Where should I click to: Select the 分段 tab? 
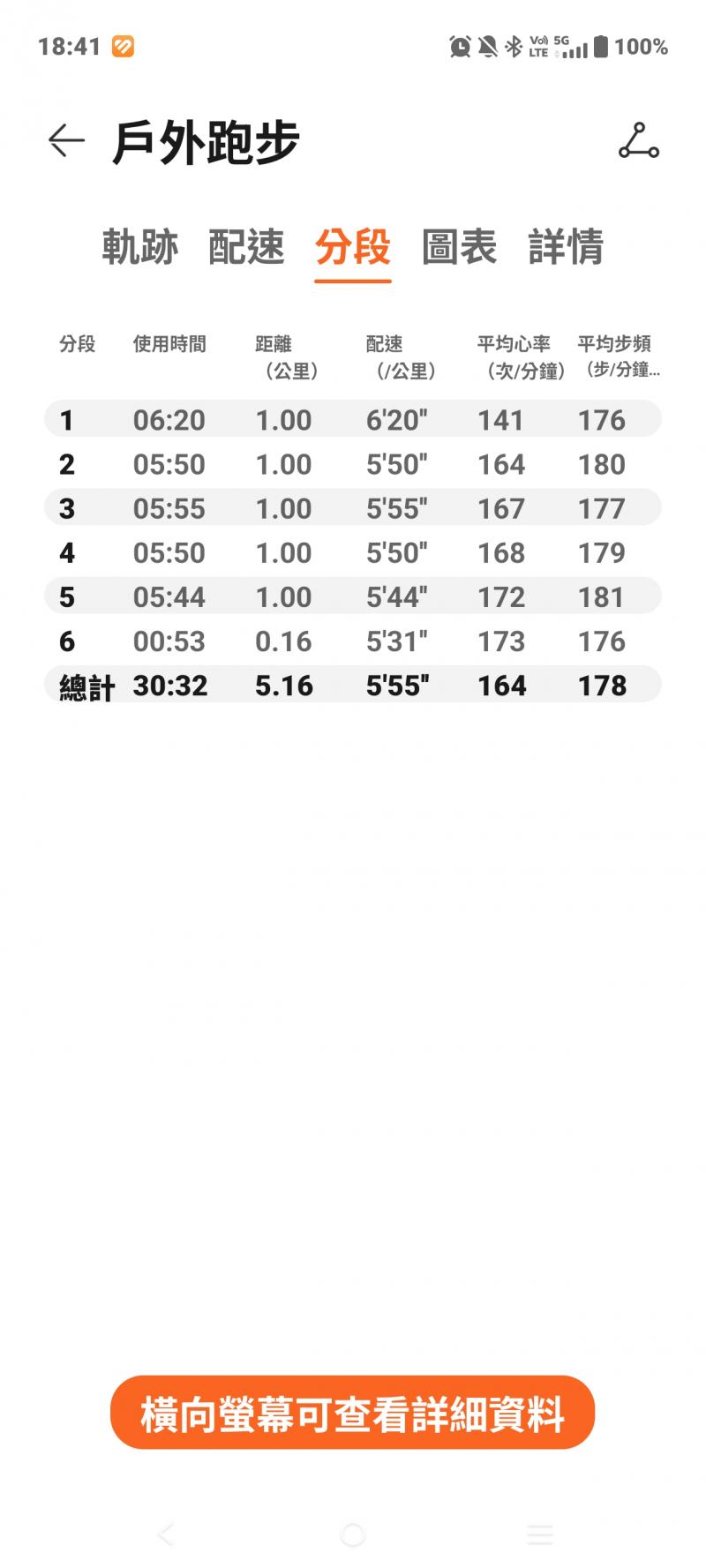(353, 246)
